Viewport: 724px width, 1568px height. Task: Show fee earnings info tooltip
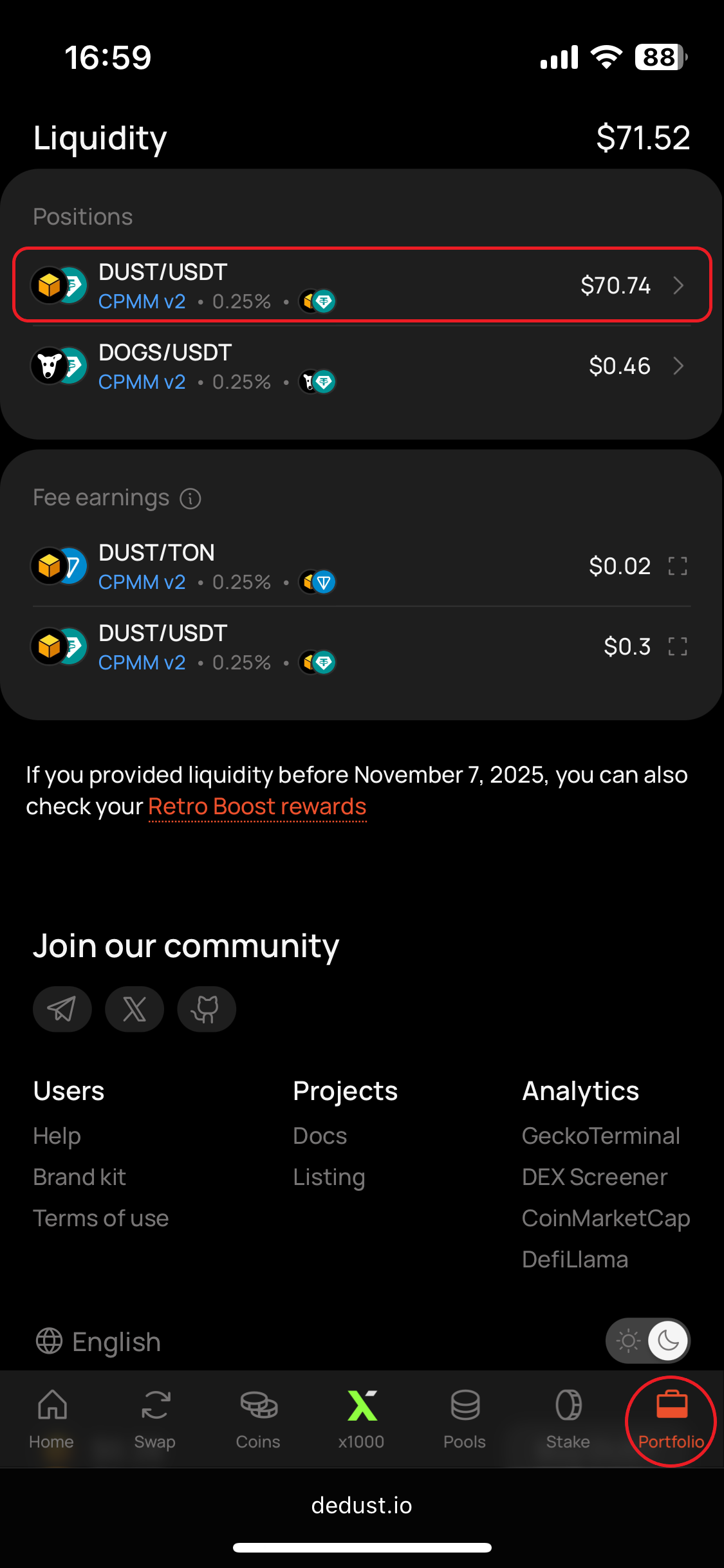coord(190,498)
